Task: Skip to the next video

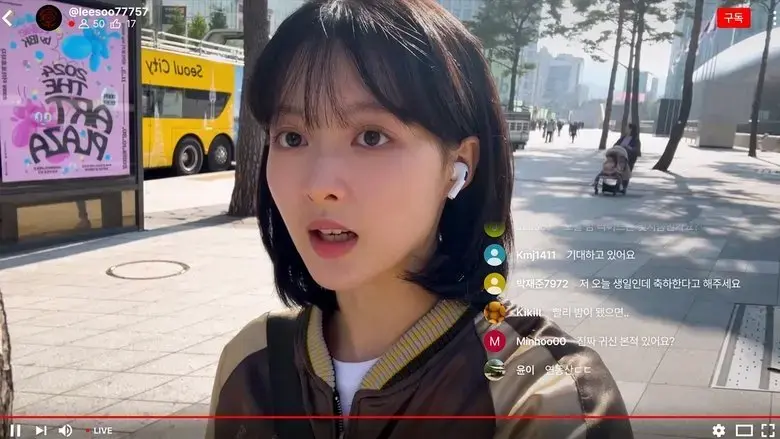Action: pyautogui.click(x=41, y=430)
